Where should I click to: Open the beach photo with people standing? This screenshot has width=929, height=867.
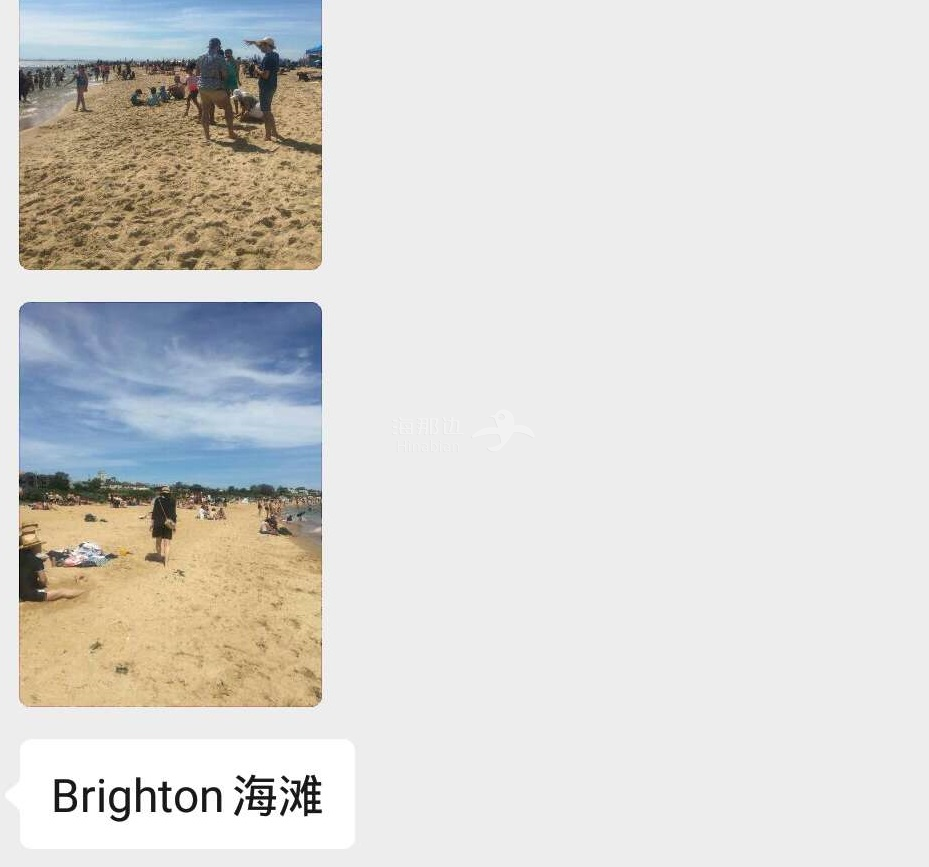coord(170,133)
